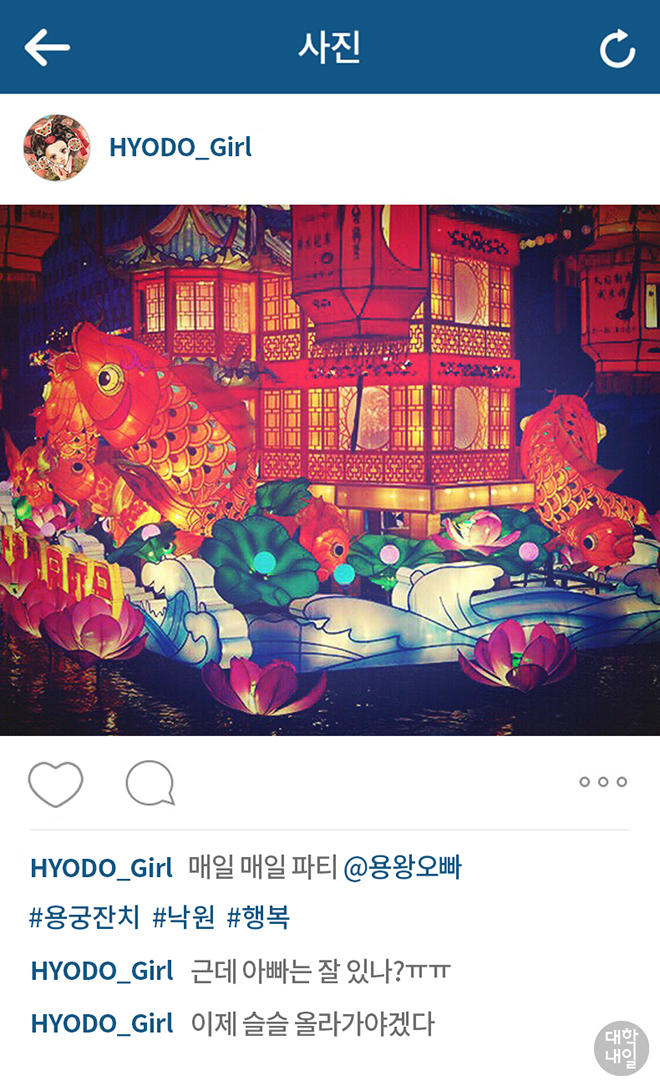Open the lantern festival photo

pyautogui.click(x=330, y=470)
